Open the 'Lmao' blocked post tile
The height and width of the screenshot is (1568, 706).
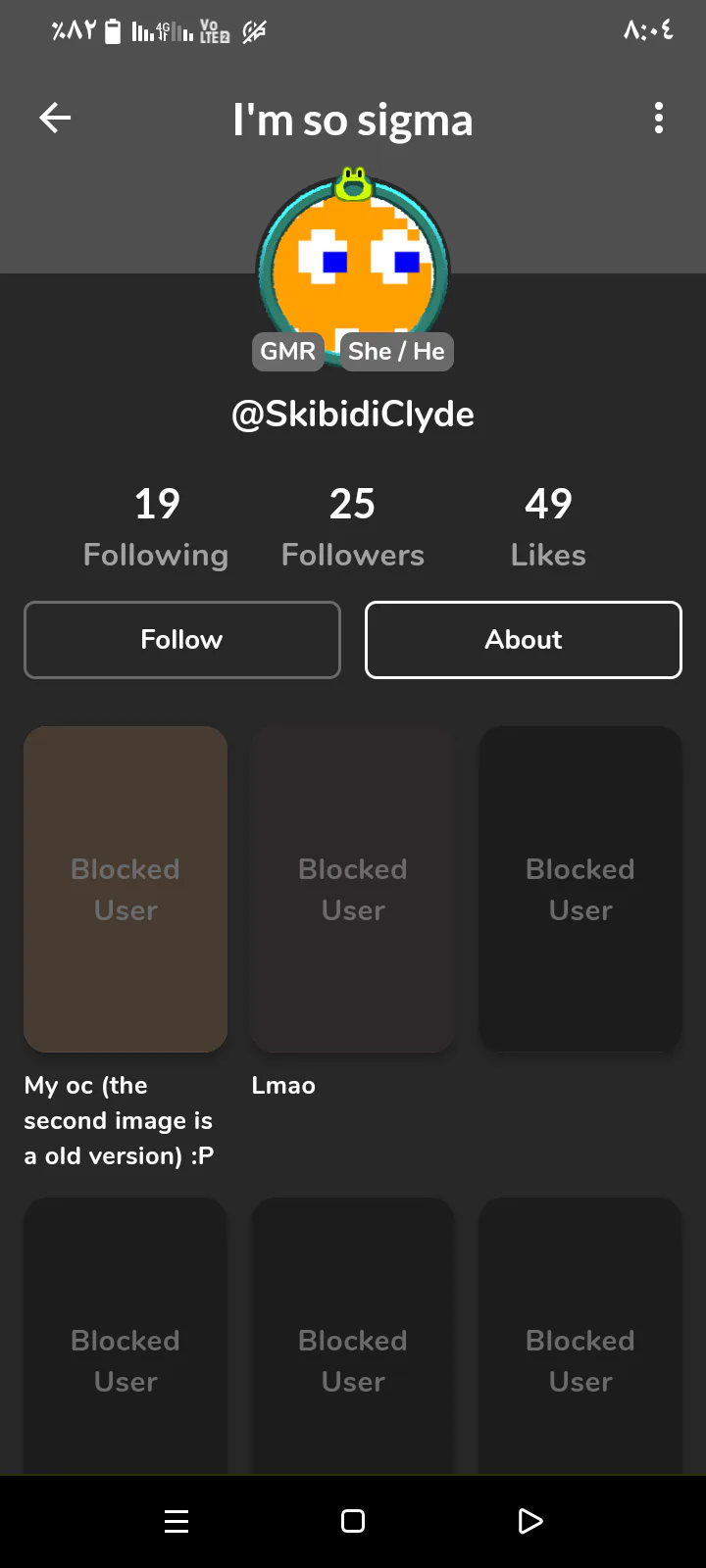(353, 890)
